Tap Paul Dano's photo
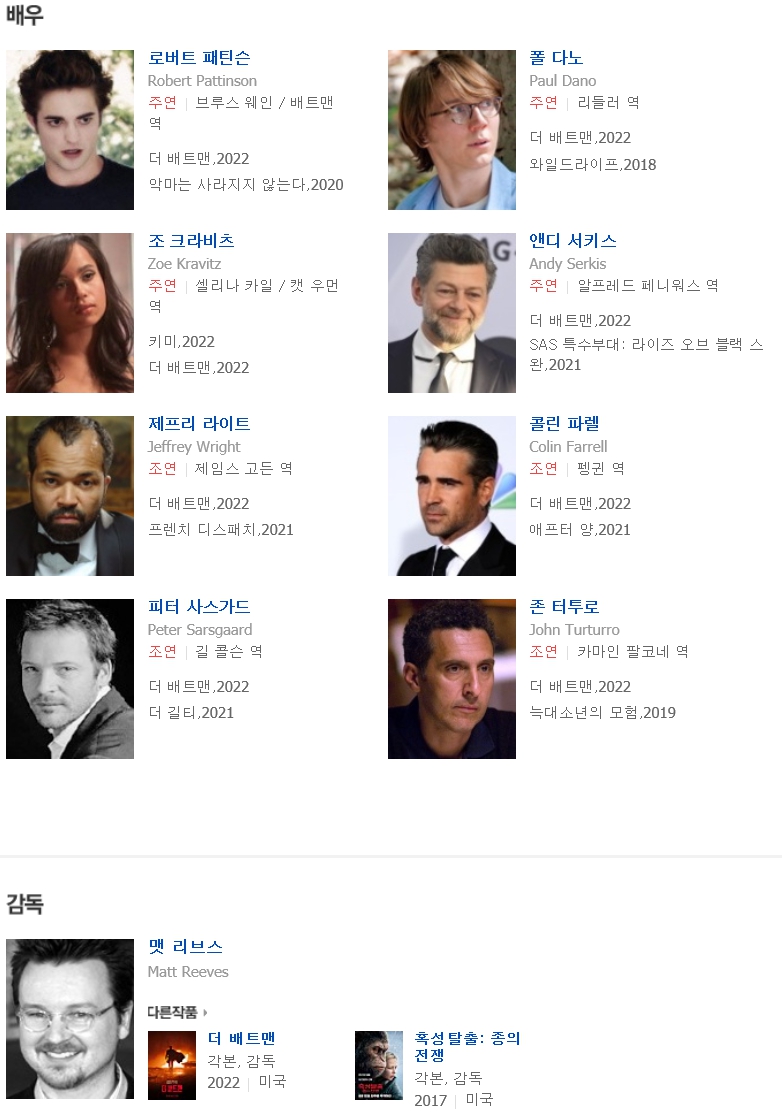Screen dimensions: 782x1119 (x=452, y=130)
